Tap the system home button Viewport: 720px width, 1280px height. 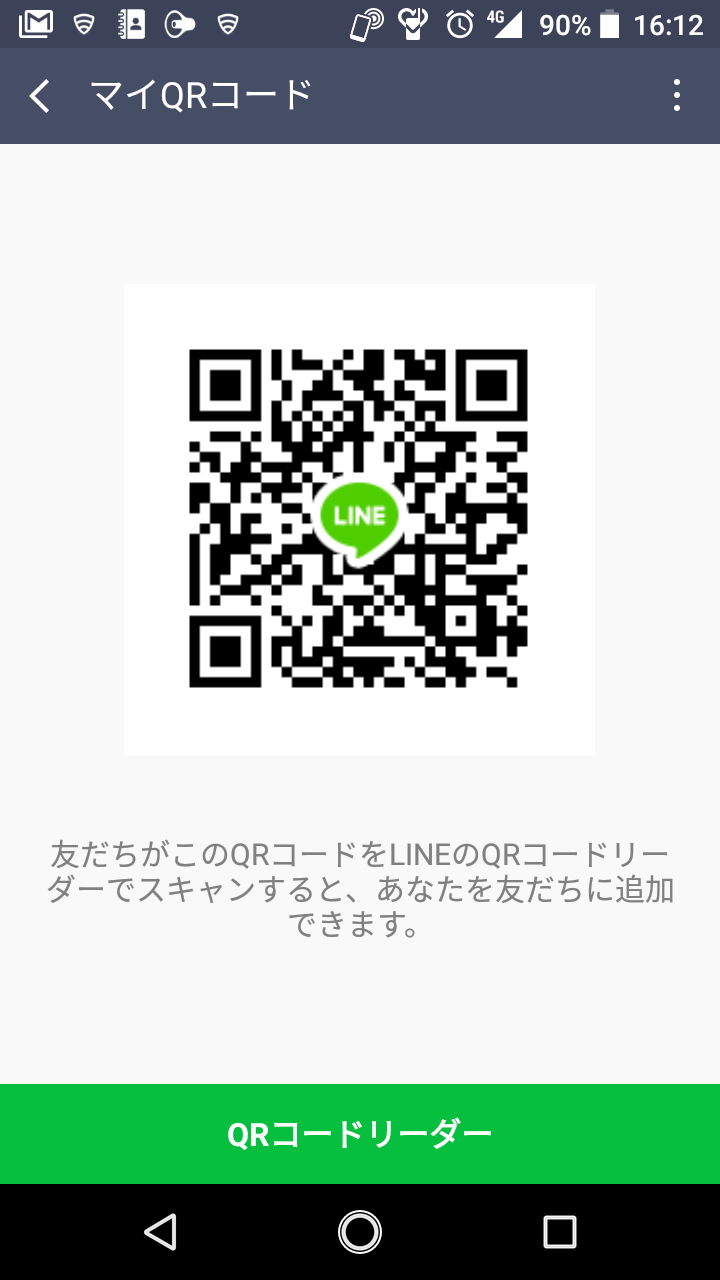point(360,1232)
